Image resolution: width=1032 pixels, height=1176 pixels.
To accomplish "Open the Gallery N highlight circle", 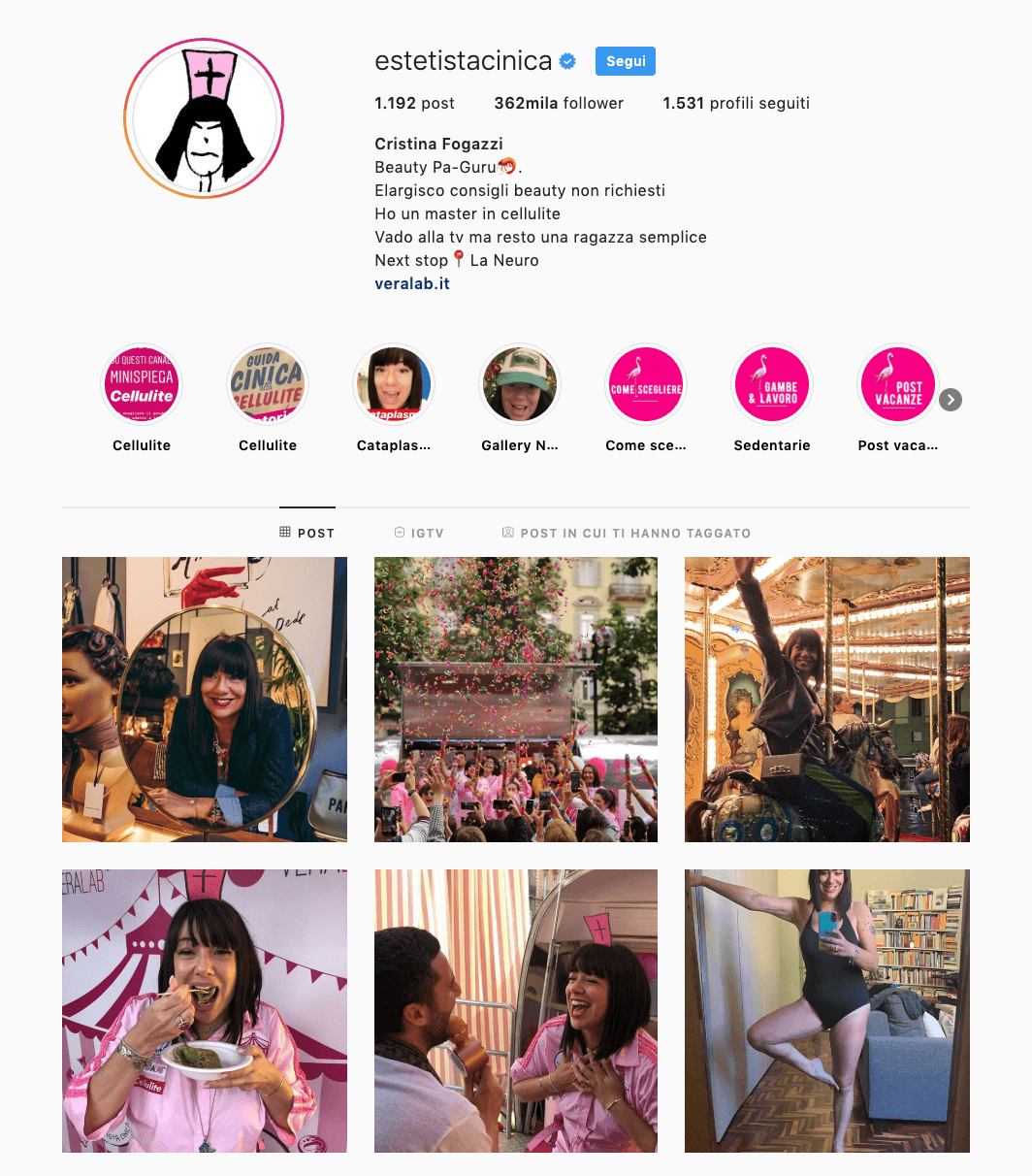I will [520, 384].
